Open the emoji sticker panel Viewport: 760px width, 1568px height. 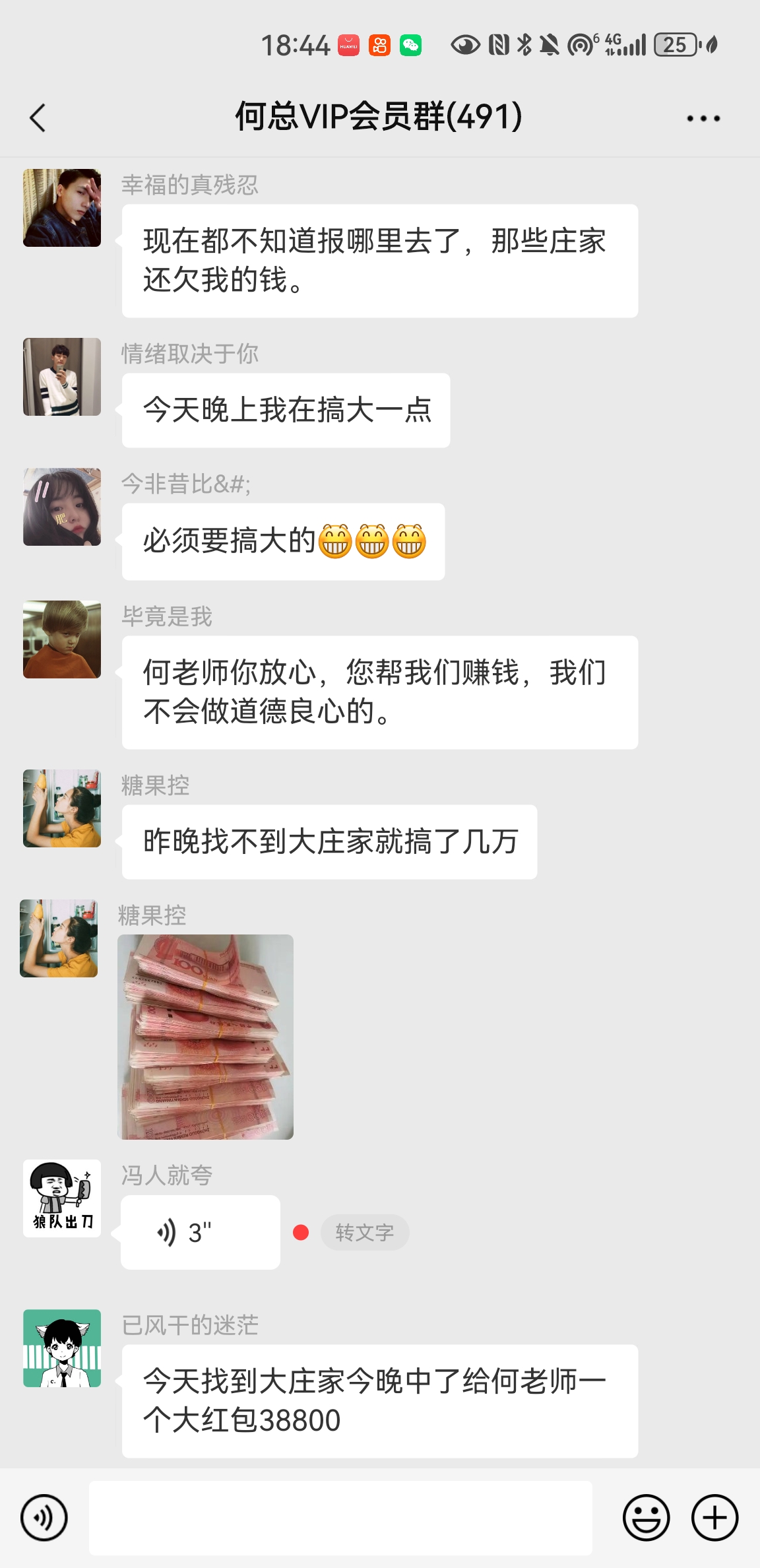[646, 1517]
